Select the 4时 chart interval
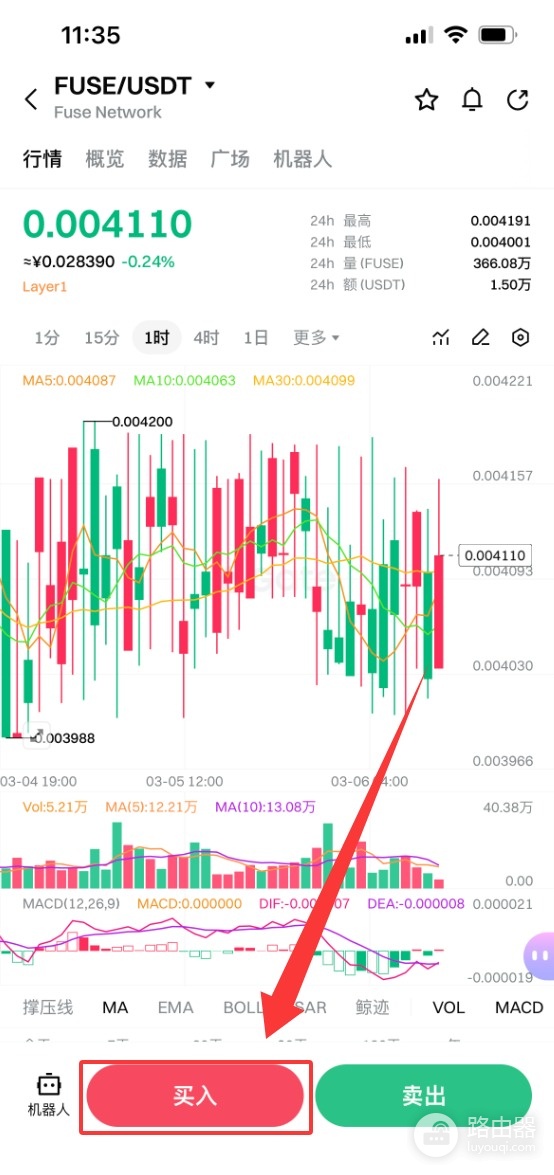554x1175 pixels. click(x=205, y=338)
